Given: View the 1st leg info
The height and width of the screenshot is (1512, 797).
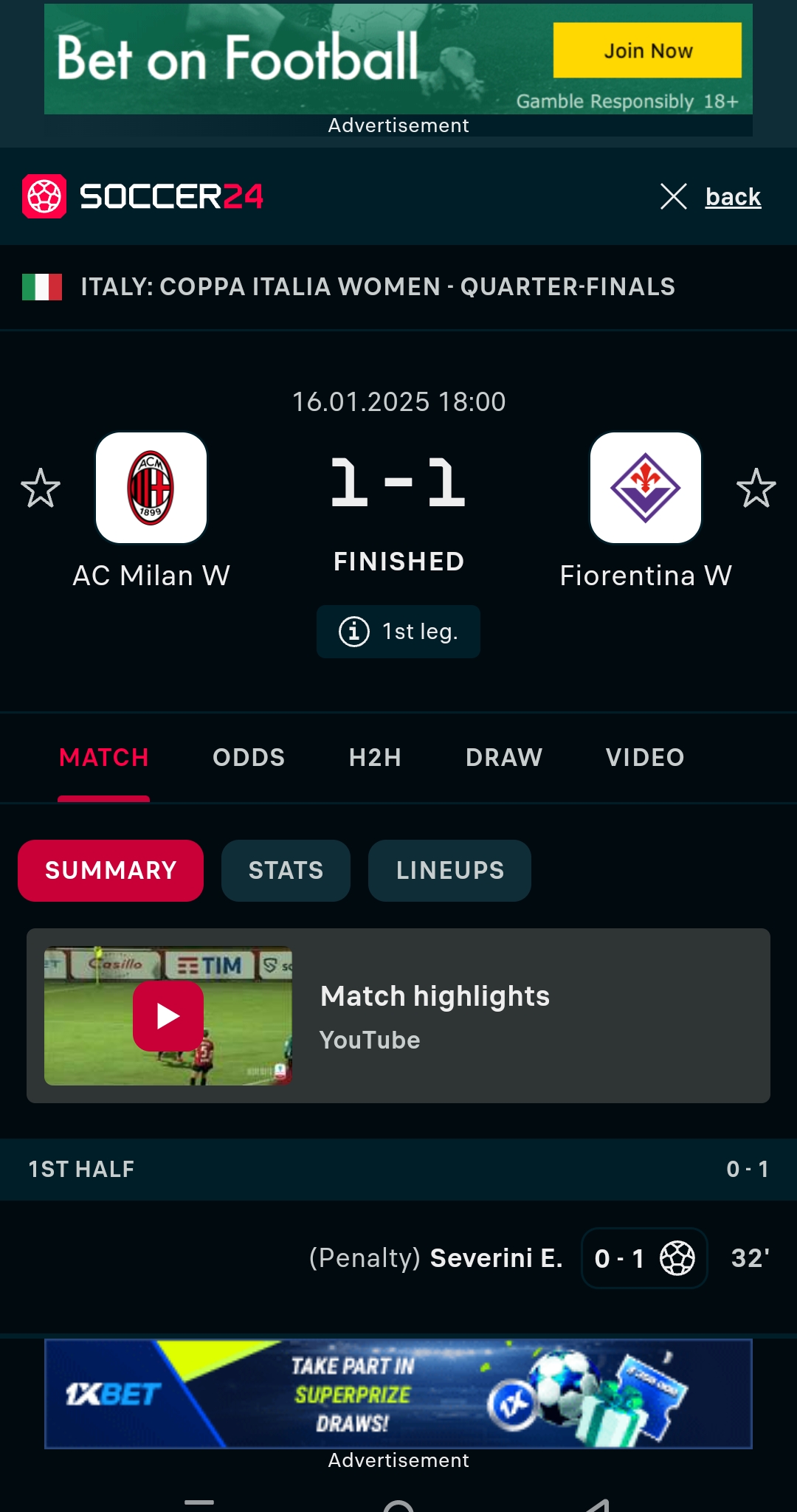Looking at the screenshot, I should 398,632.
